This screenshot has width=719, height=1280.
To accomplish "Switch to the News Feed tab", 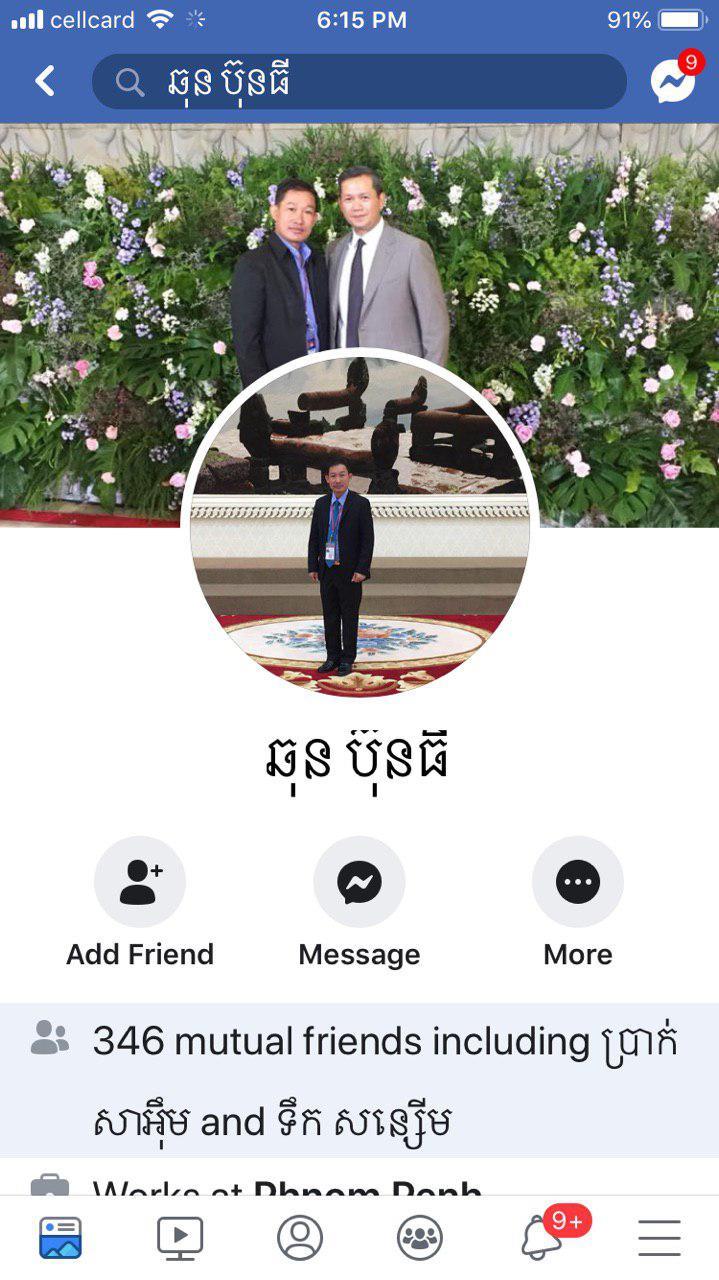I will 60,1238.
